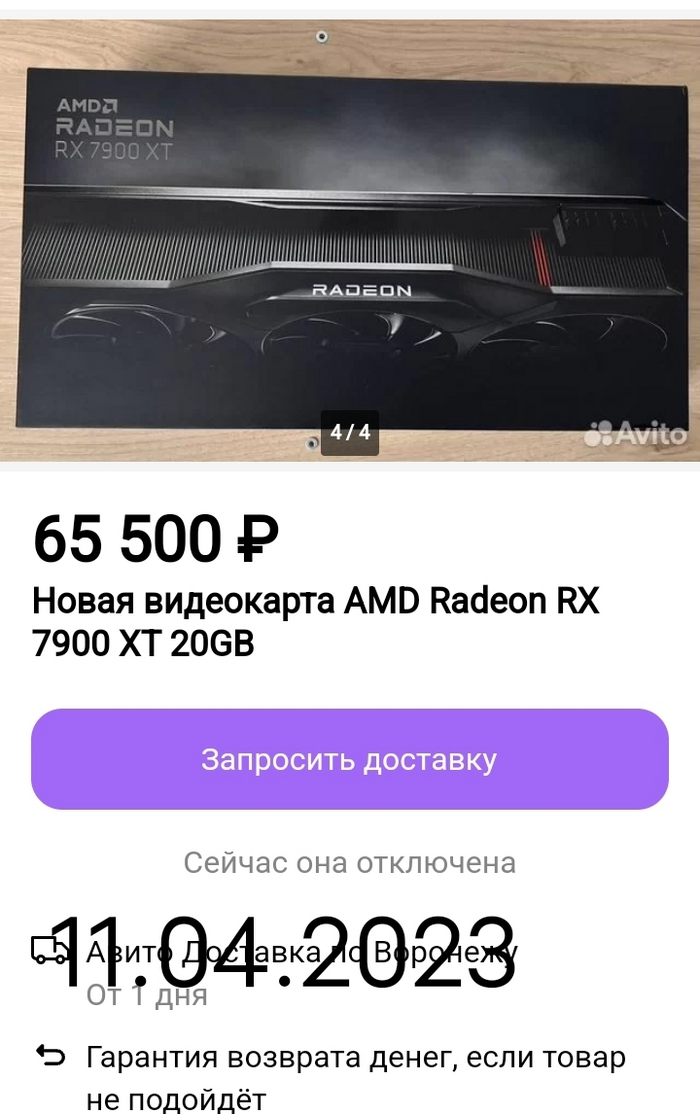
Task: Open the Radeon RX 7900 XT listing photo
Action: coord(349,240)
